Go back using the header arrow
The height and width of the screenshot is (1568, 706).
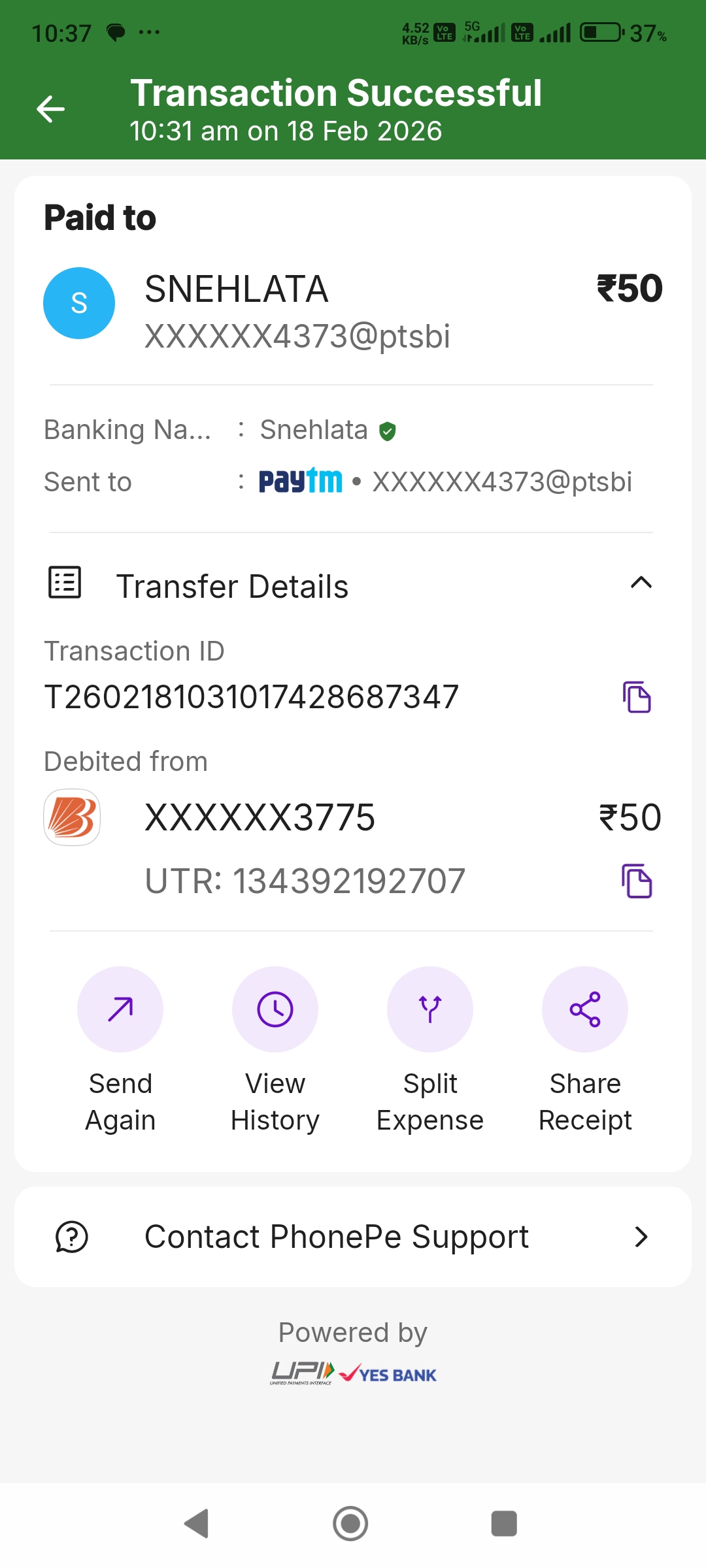tap(51, 109)
